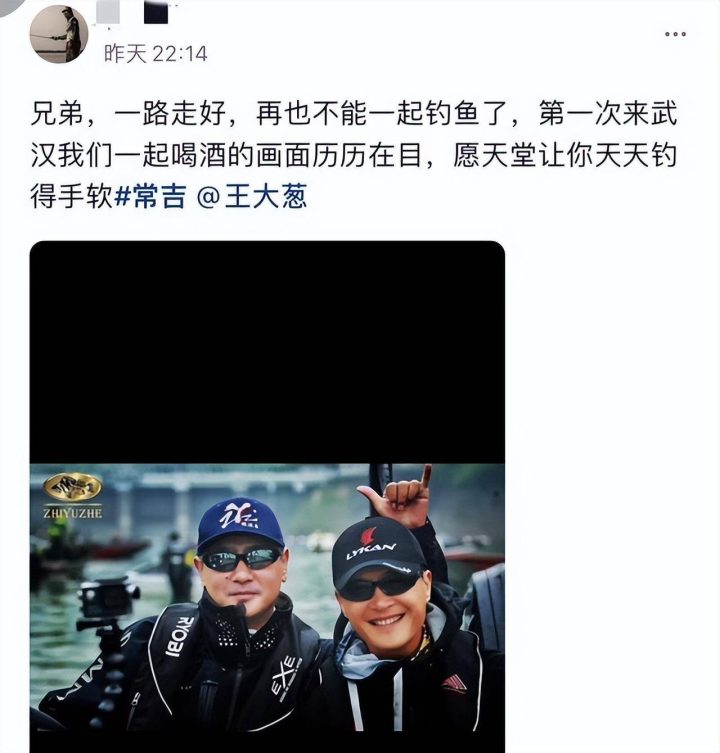This screenshot has width=720, height=753.
Task: Open the #常吉 hashtag link
Action: point(150,196)
